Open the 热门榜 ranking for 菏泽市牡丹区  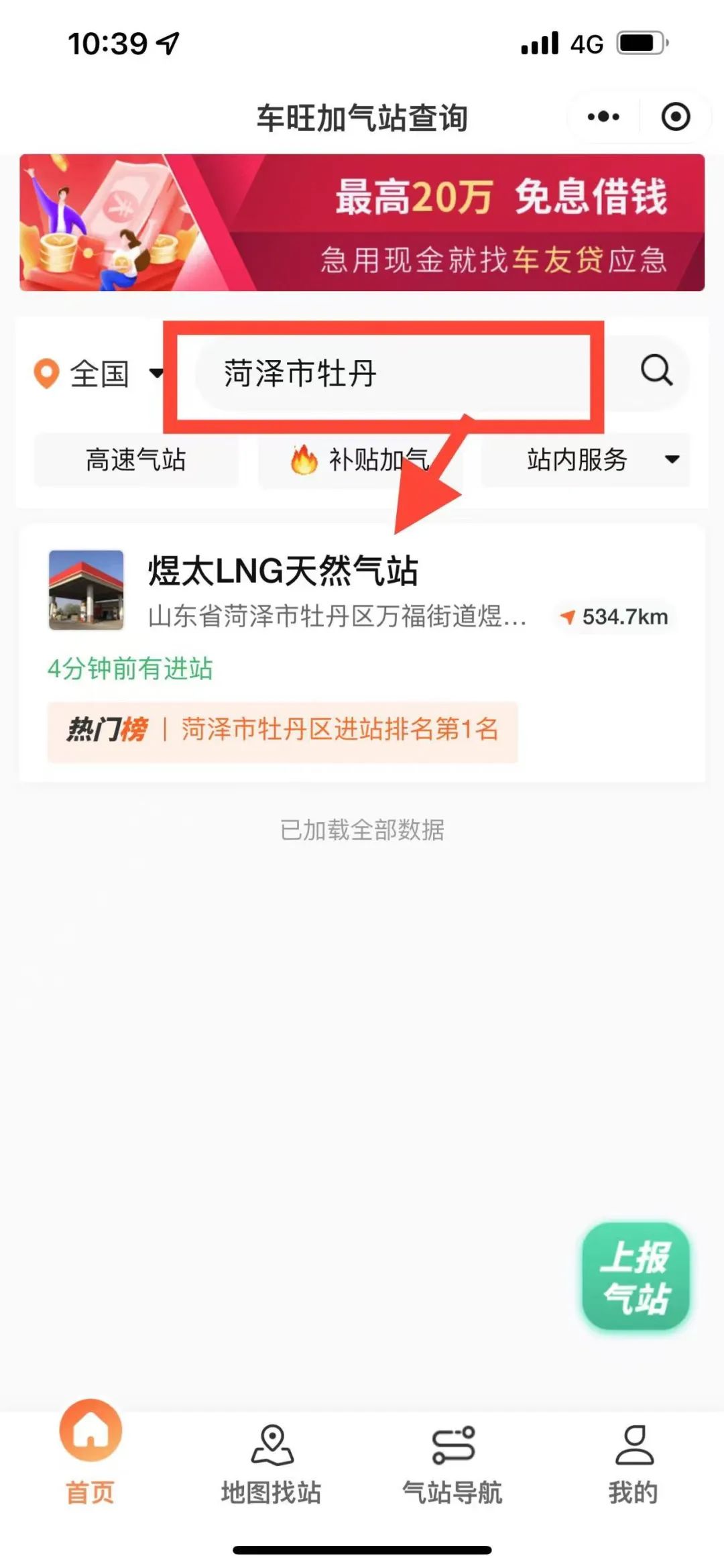click(x=282, y=730)
